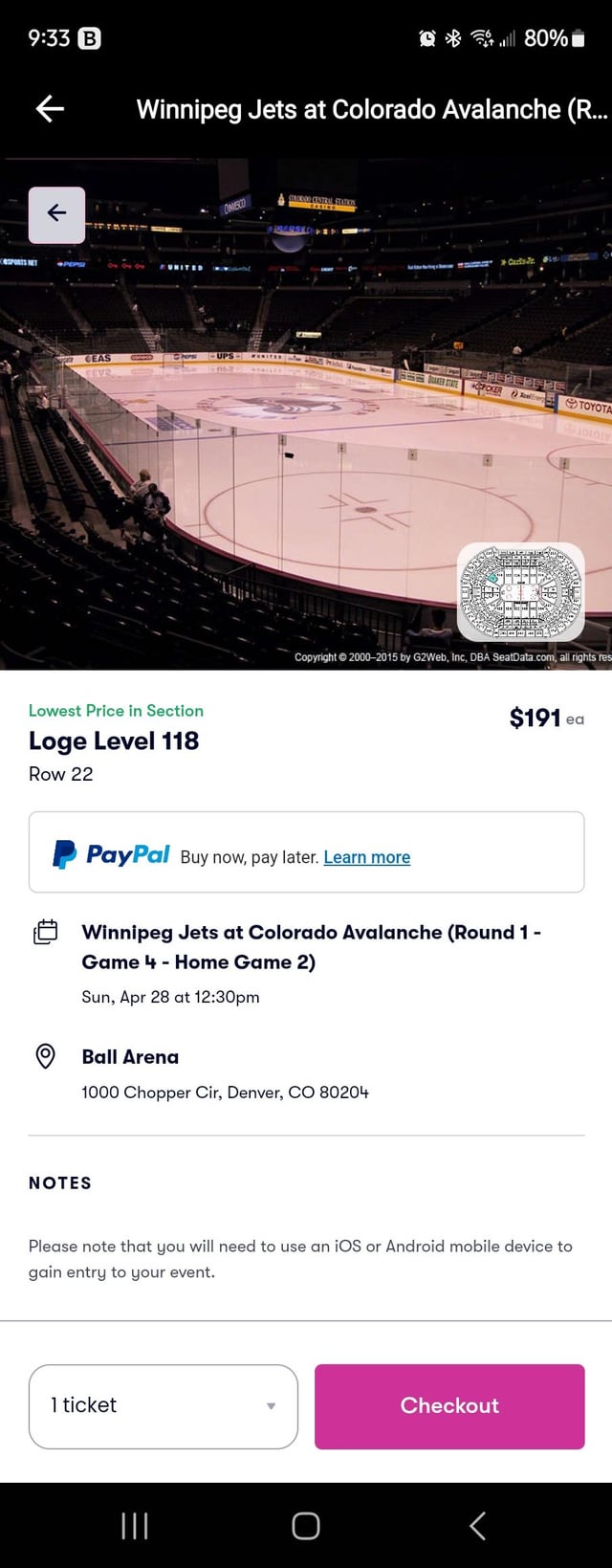Go to the system home screen

pos(306,1525)
